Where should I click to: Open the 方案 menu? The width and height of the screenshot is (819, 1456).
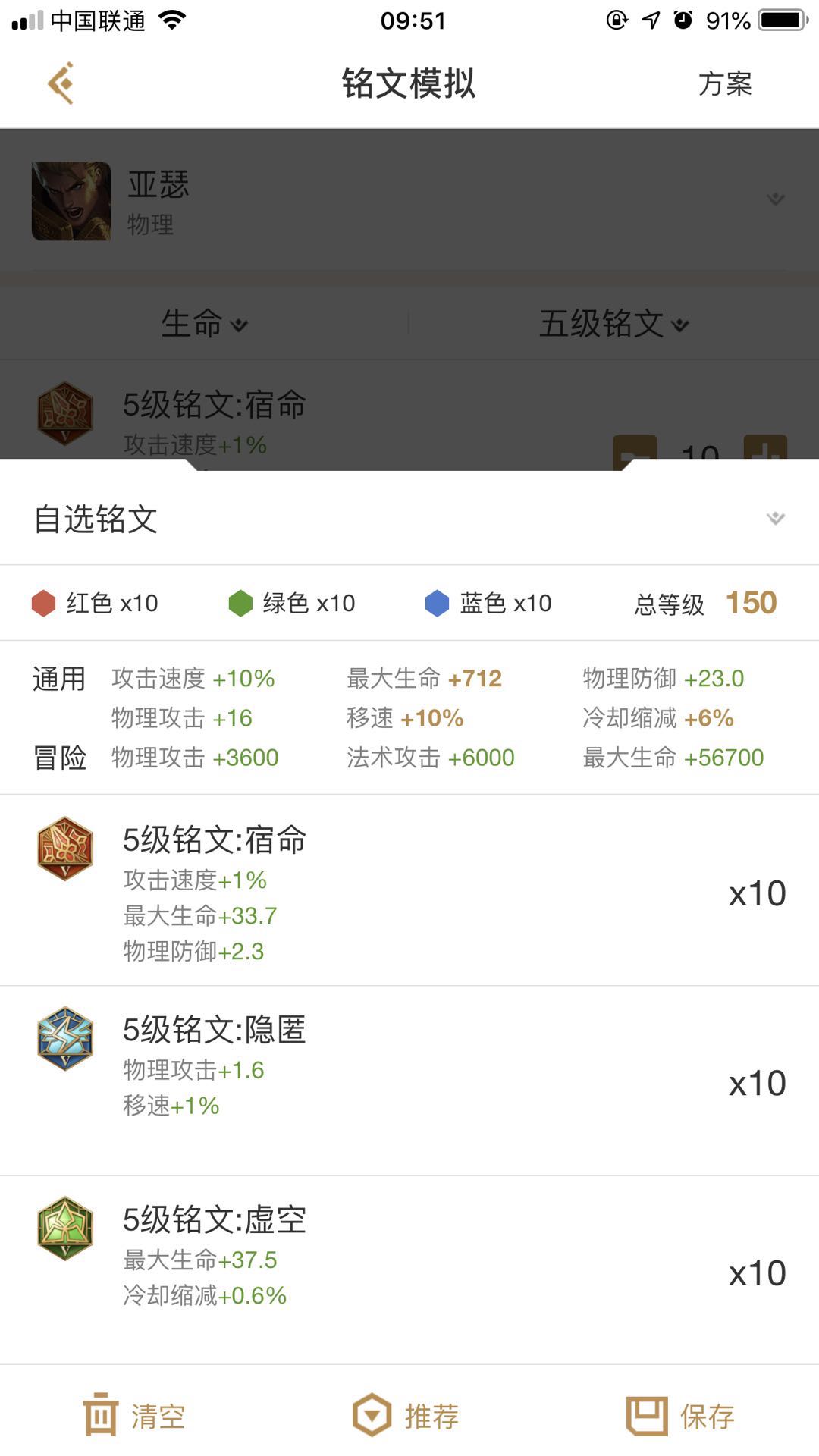coord(726,85)
